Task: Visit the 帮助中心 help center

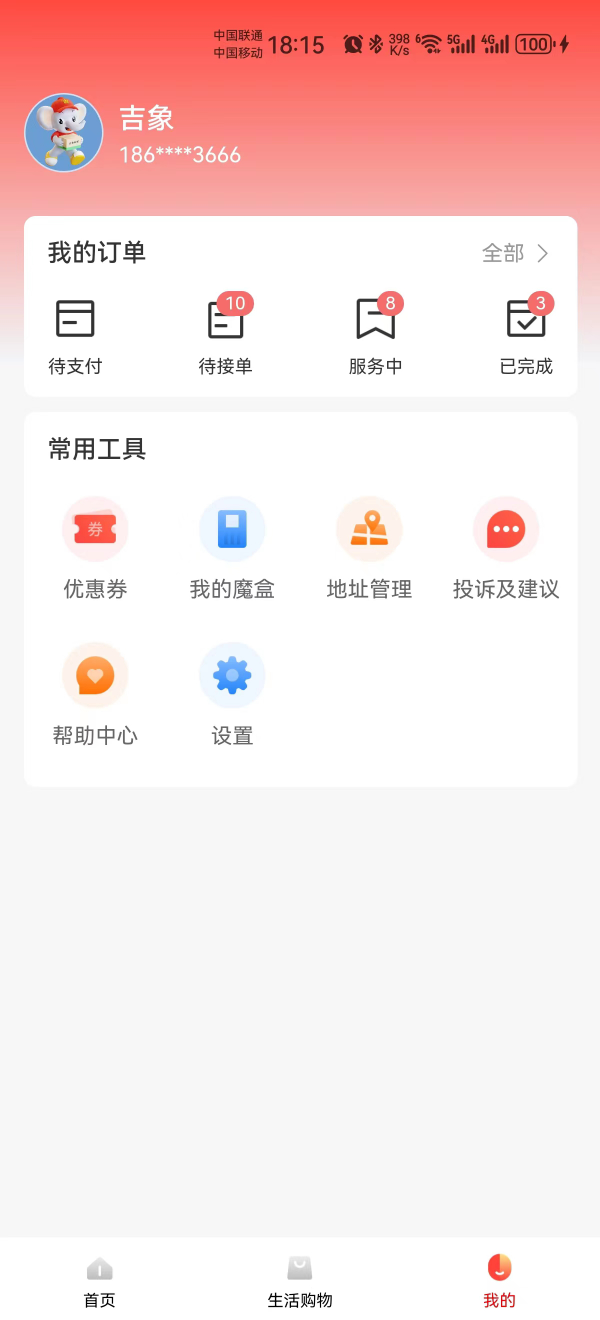Action: coord(95,694)
